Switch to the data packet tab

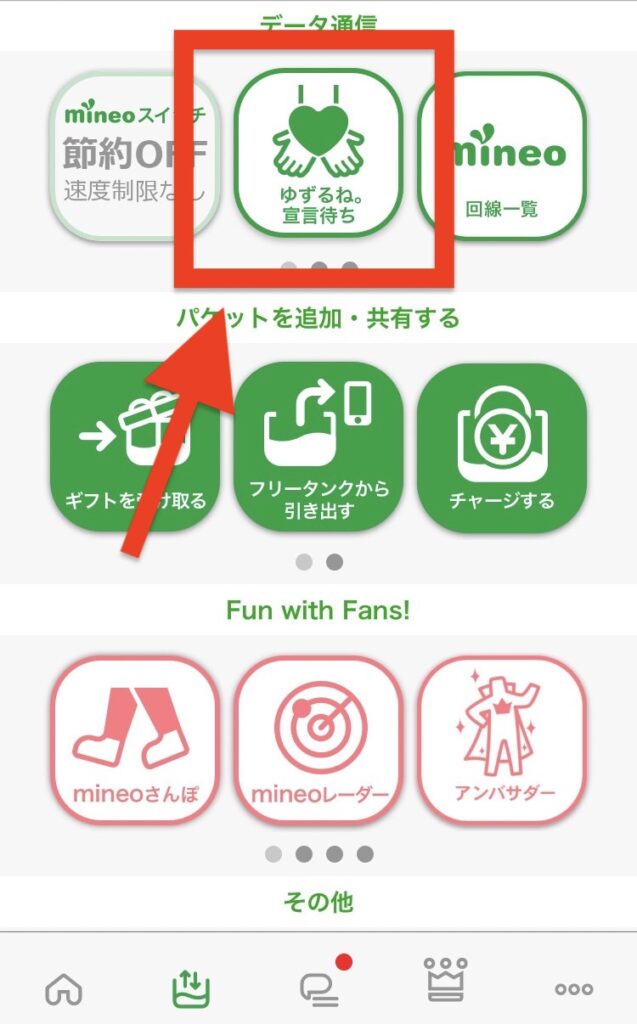tap(191, 987)
